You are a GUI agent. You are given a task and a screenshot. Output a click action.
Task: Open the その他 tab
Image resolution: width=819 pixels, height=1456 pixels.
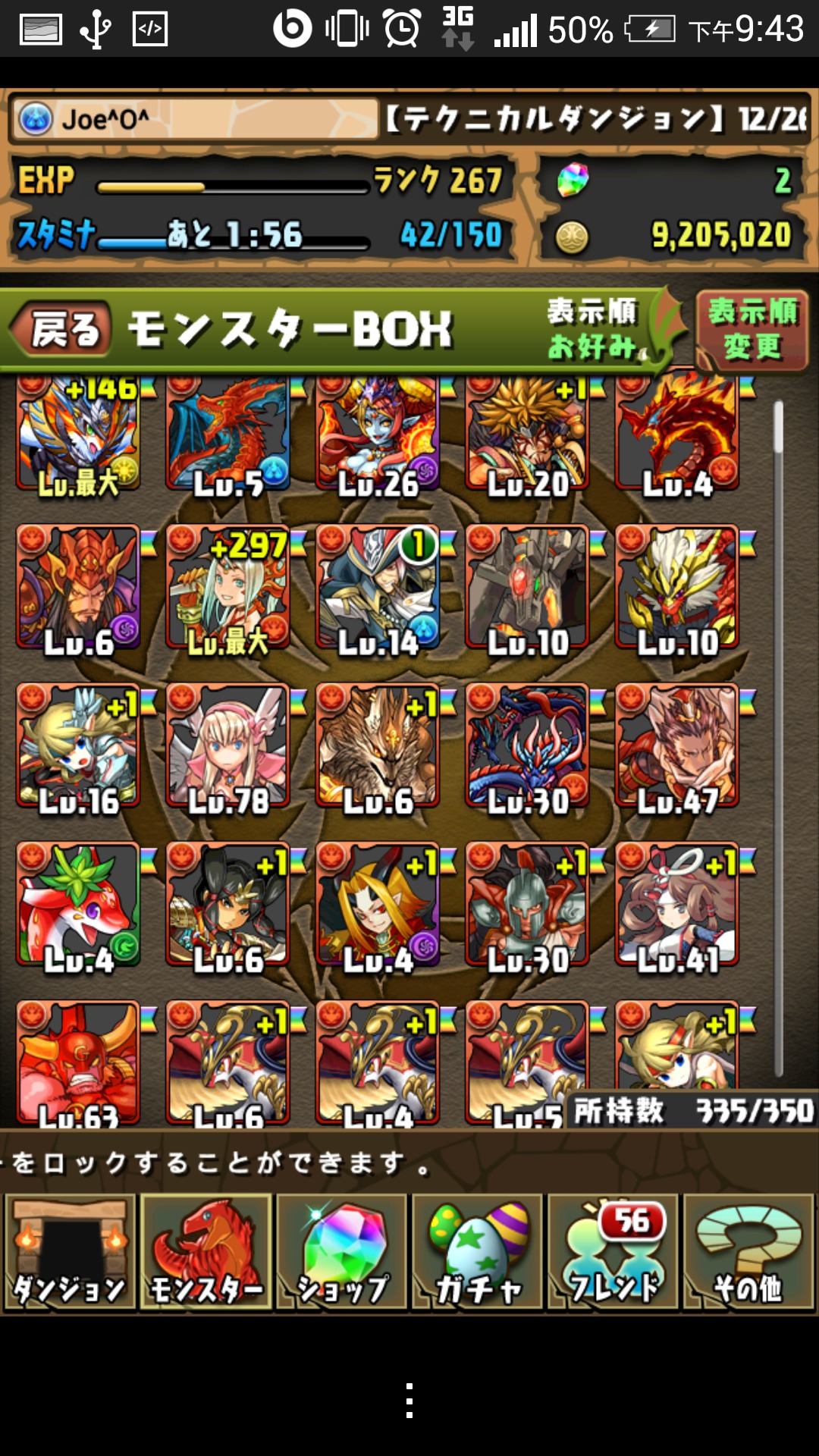(748, 1251)
